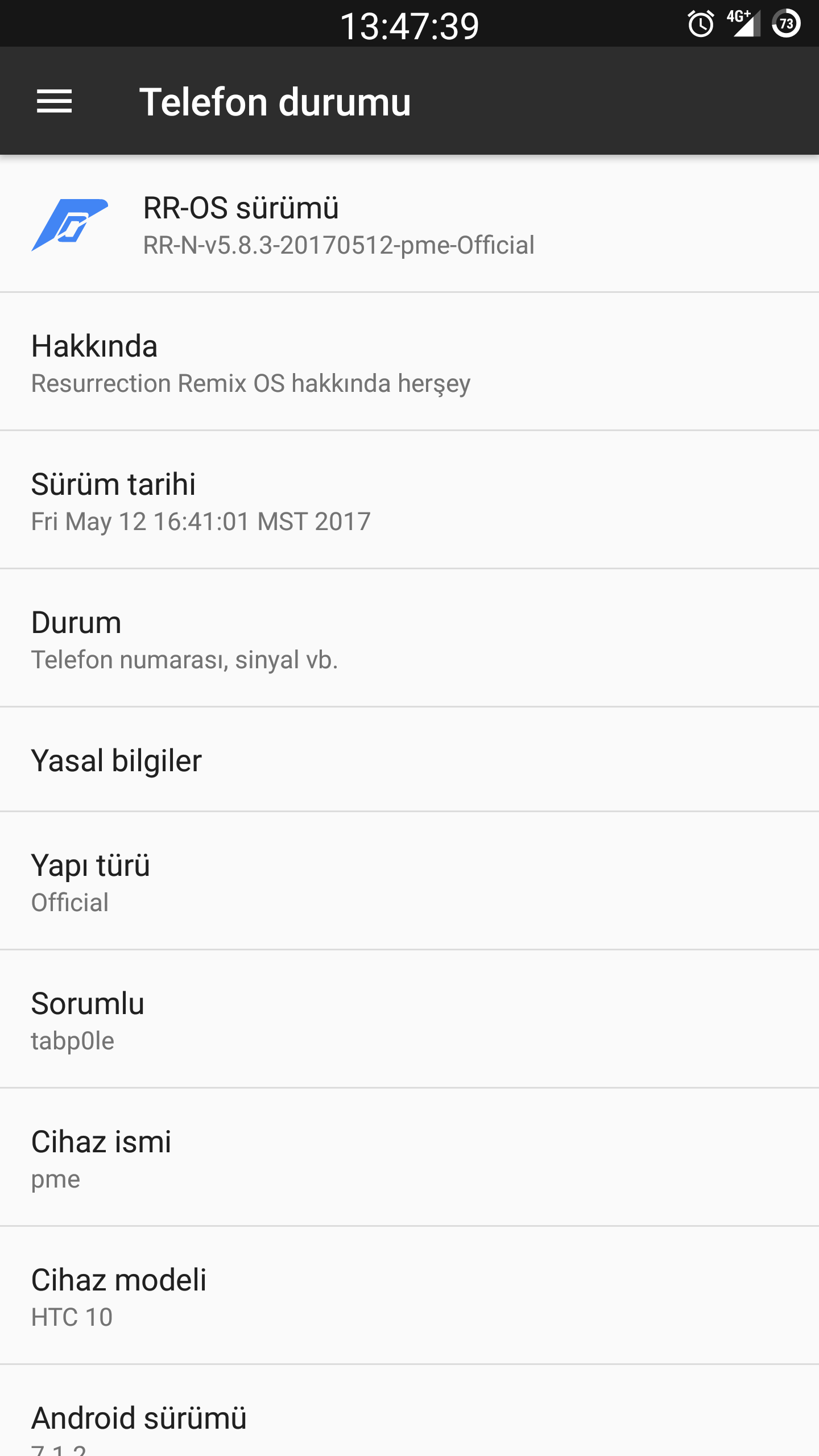Tap the Sürüm tarihi row
This screenshot has height=1456, width=819.
point(409,500)
